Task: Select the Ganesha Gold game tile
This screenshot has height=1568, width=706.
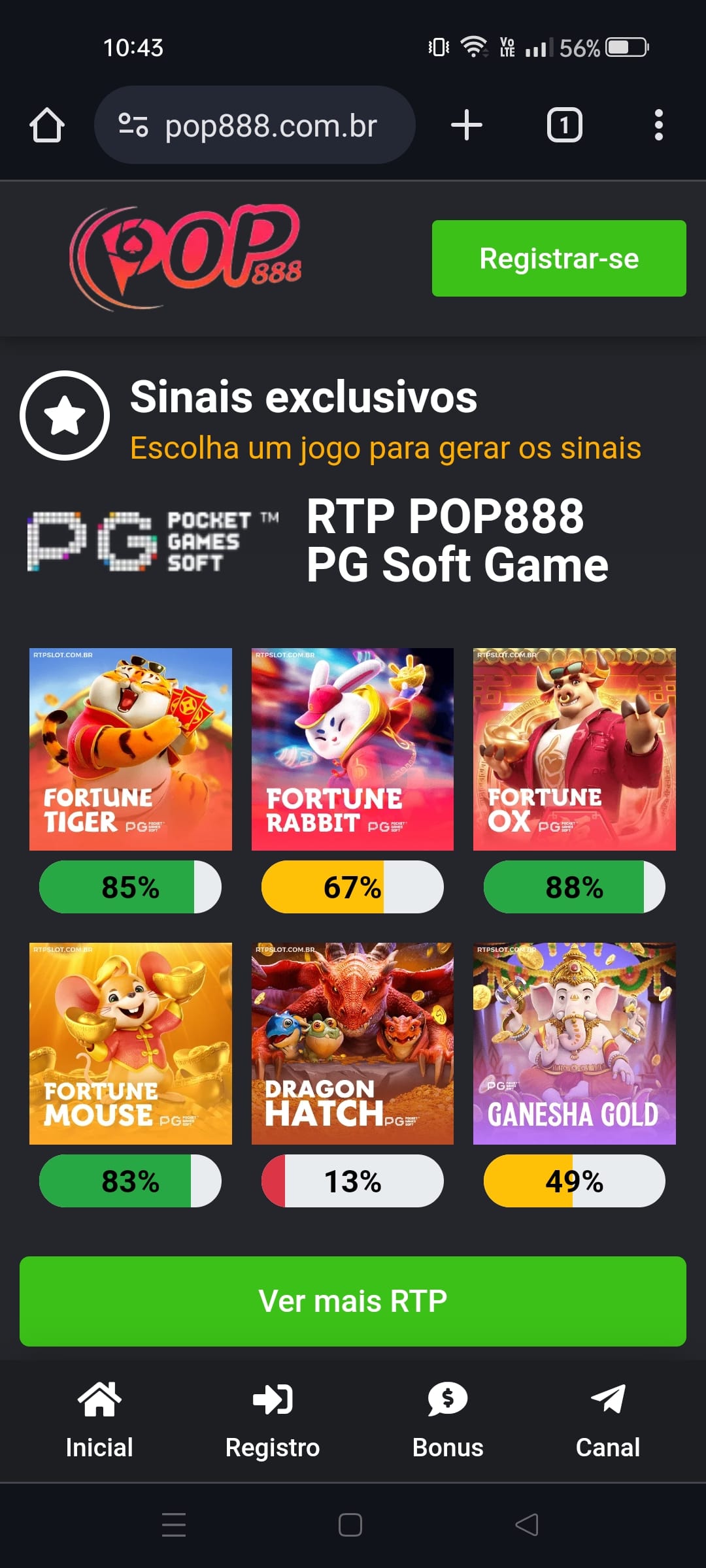Action: (x=574, y=1043)
